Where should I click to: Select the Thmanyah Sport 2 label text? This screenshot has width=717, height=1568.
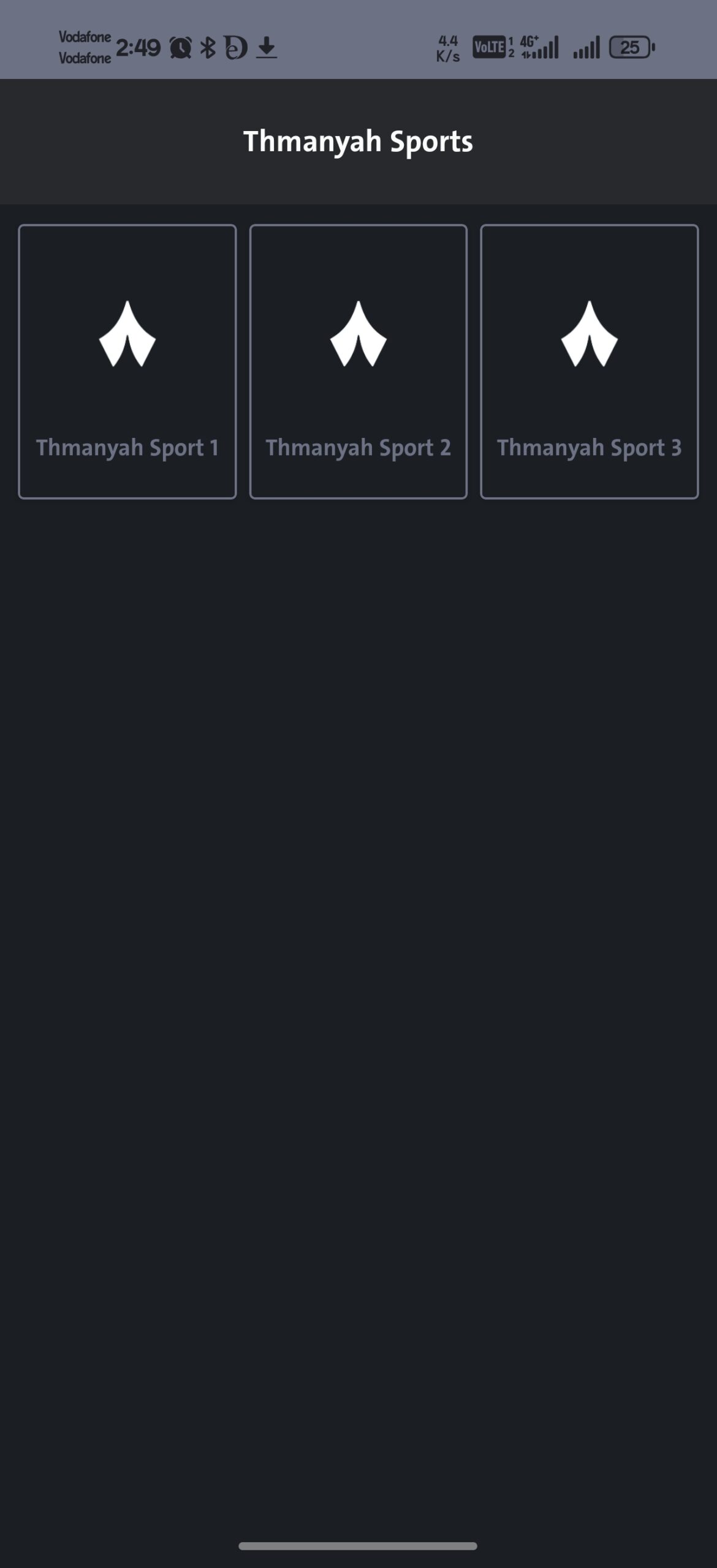[x=358, y=448]
